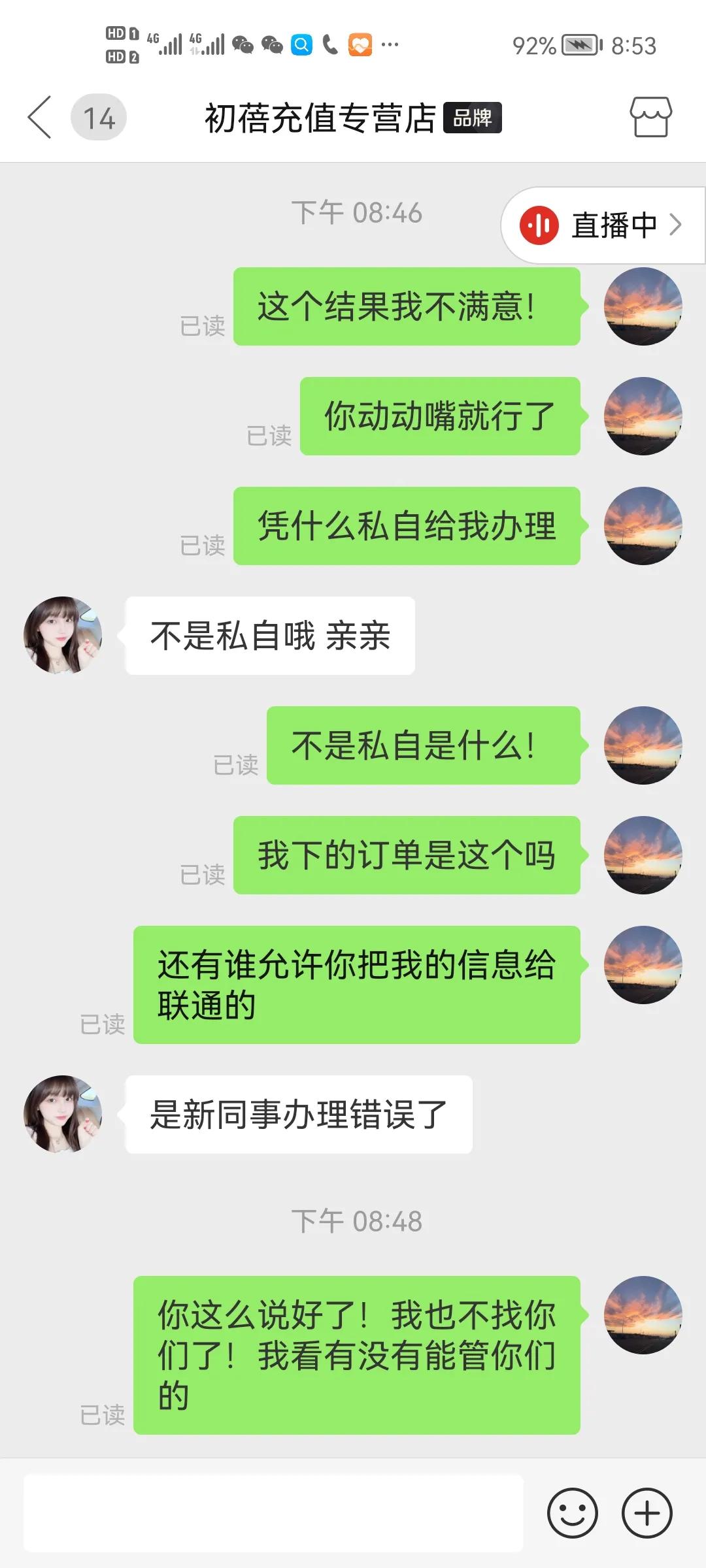Tap the message input field at bottom
706x1568 pixels.
(x=275, y=1514)
